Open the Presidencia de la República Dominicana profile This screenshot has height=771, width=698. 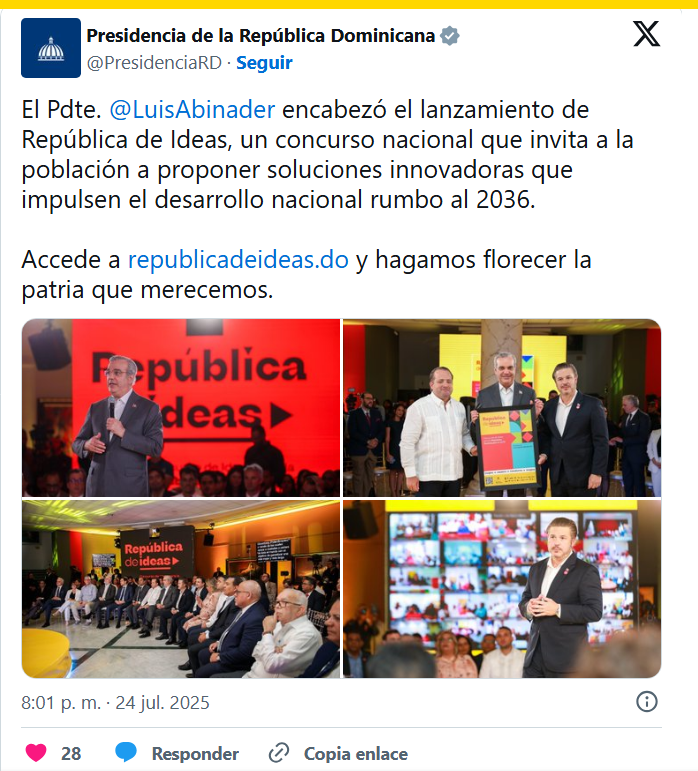click(x=261, y=36)
